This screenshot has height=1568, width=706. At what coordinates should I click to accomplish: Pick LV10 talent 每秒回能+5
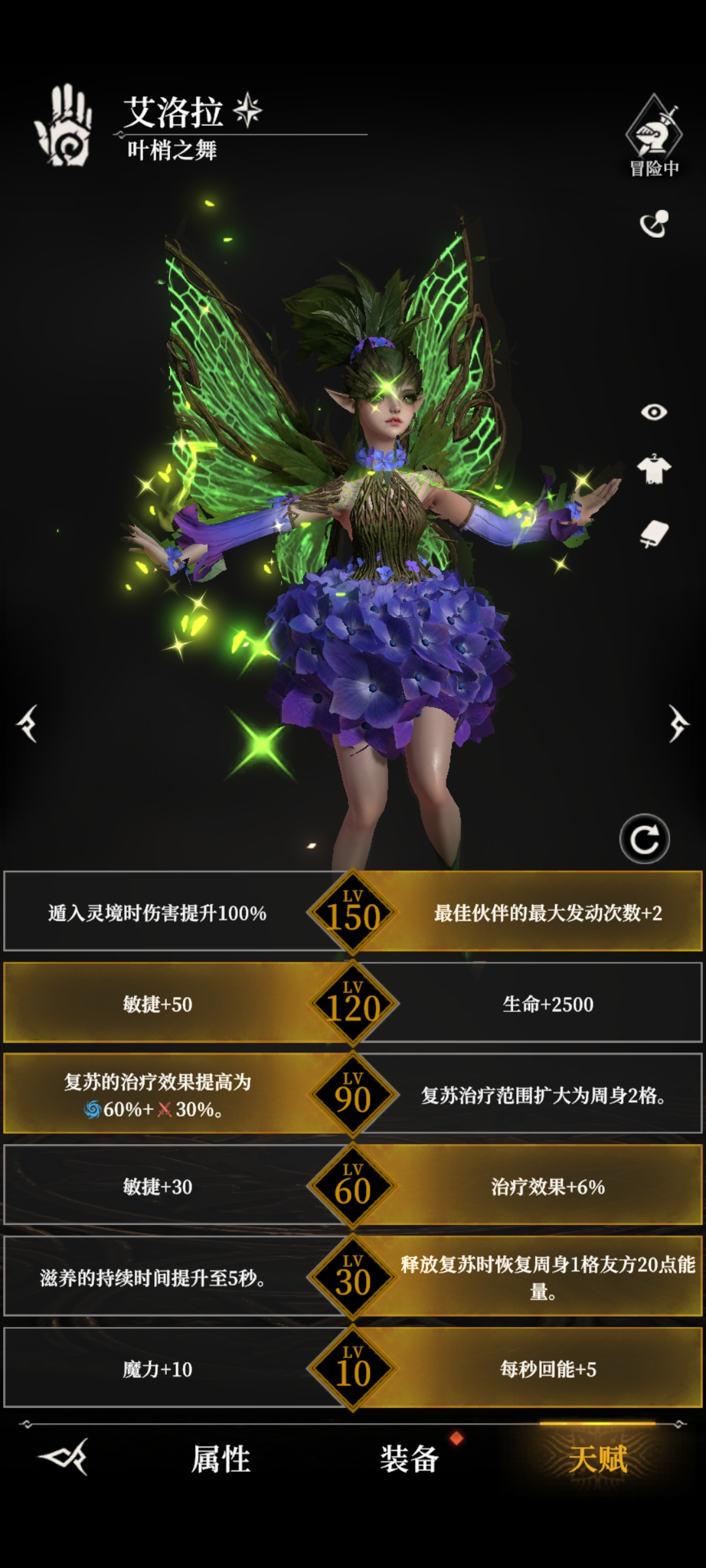pyautogui.click(x=548, y=1369)
